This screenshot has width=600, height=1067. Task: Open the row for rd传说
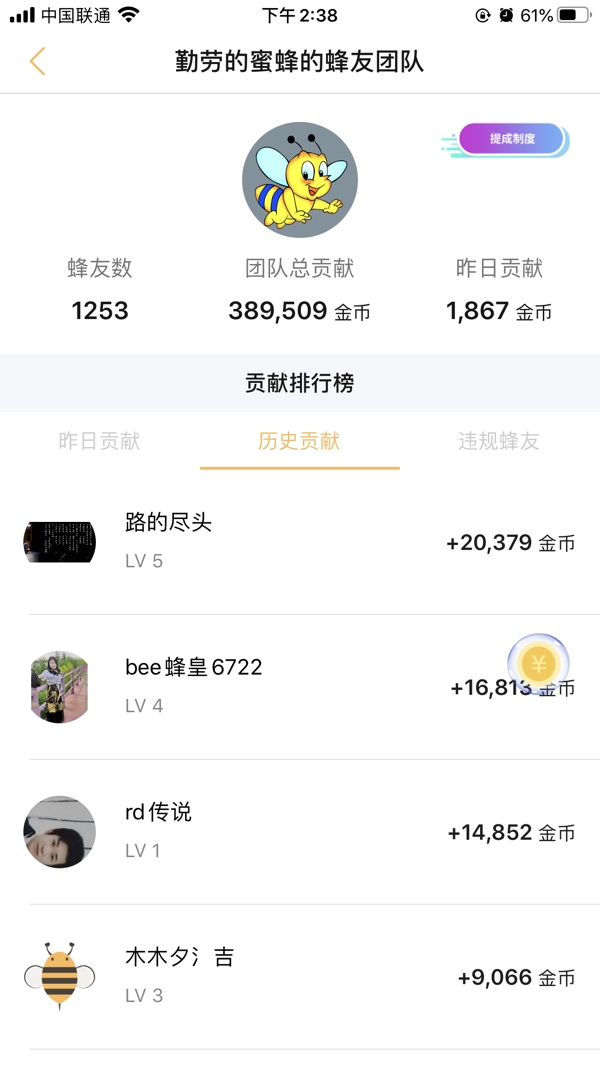pos(300,831)
